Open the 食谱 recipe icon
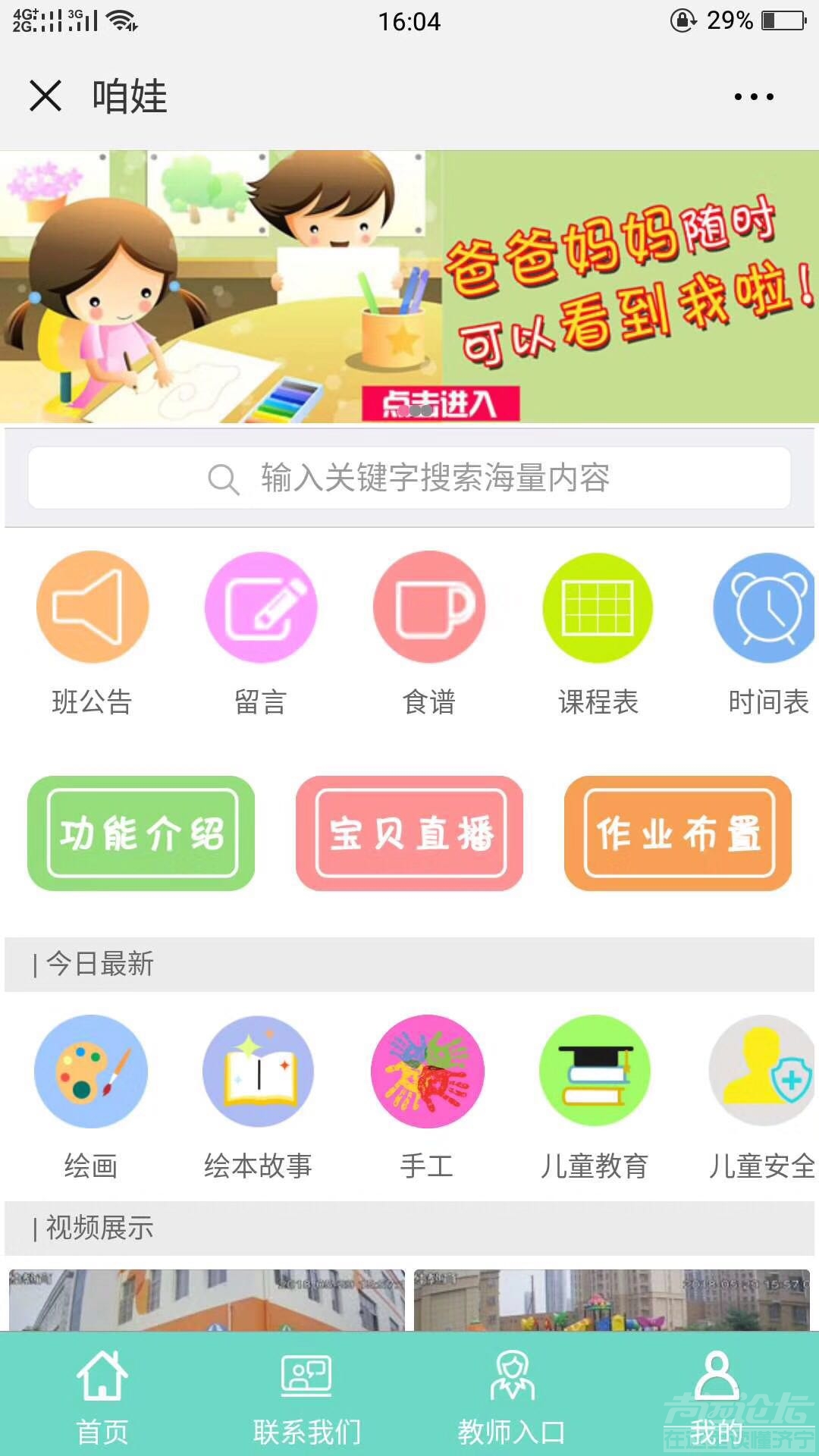The height and width of the screenshot is (1456, 819). [428, 607]
